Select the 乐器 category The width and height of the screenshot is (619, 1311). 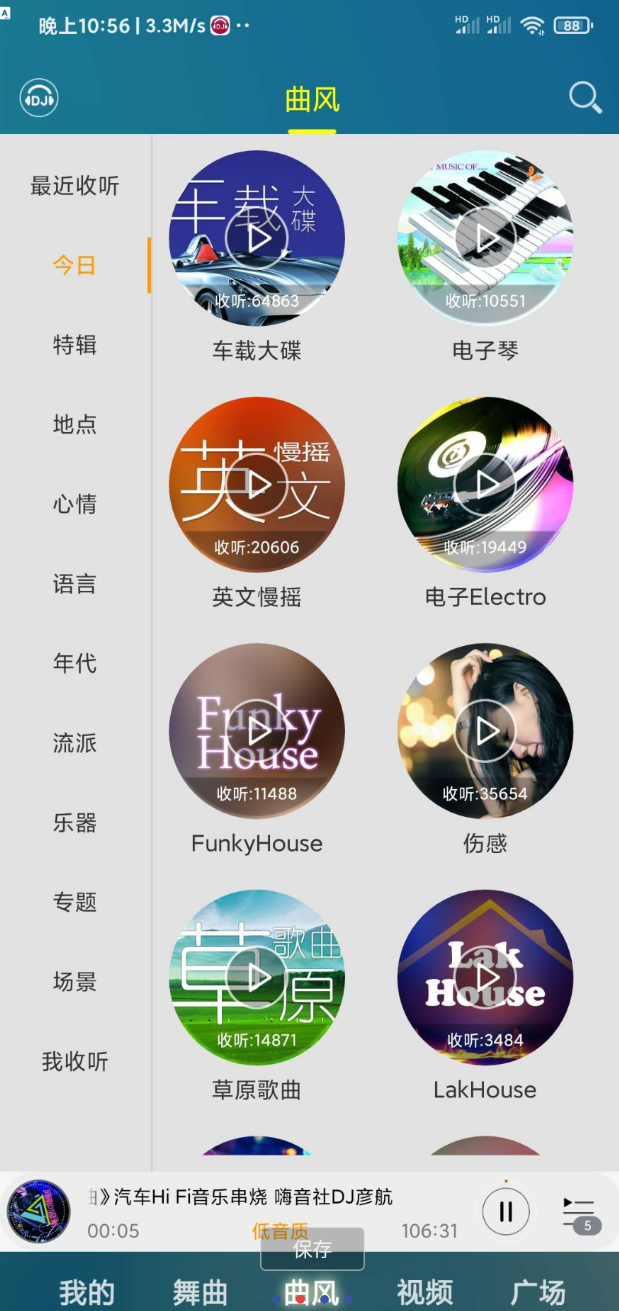point(75,823)
